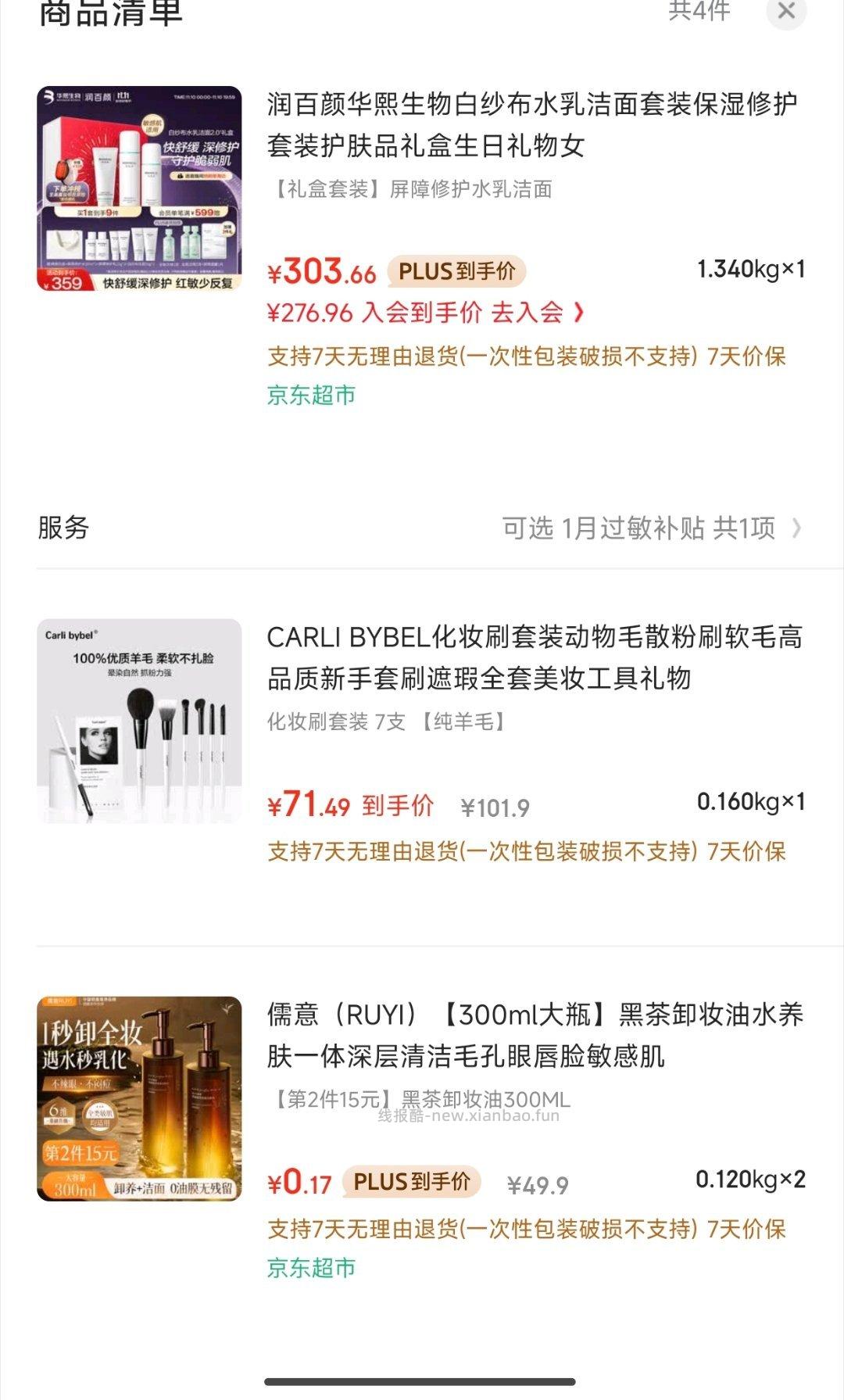Tap 去入会 to join membership
Viewport: 844px width, 1400px height.
click(533, 313)
